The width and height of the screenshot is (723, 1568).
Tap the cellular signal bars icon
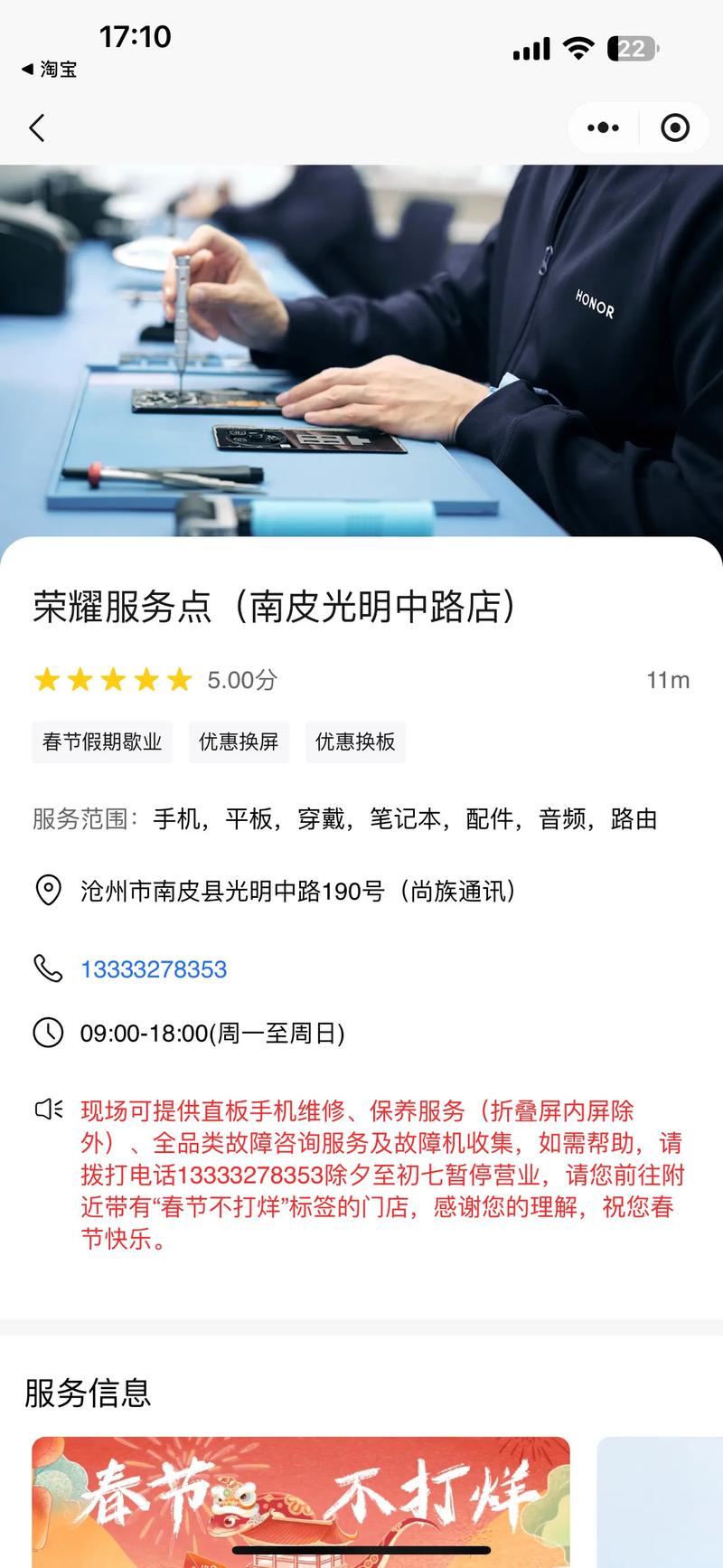(532, 48)
